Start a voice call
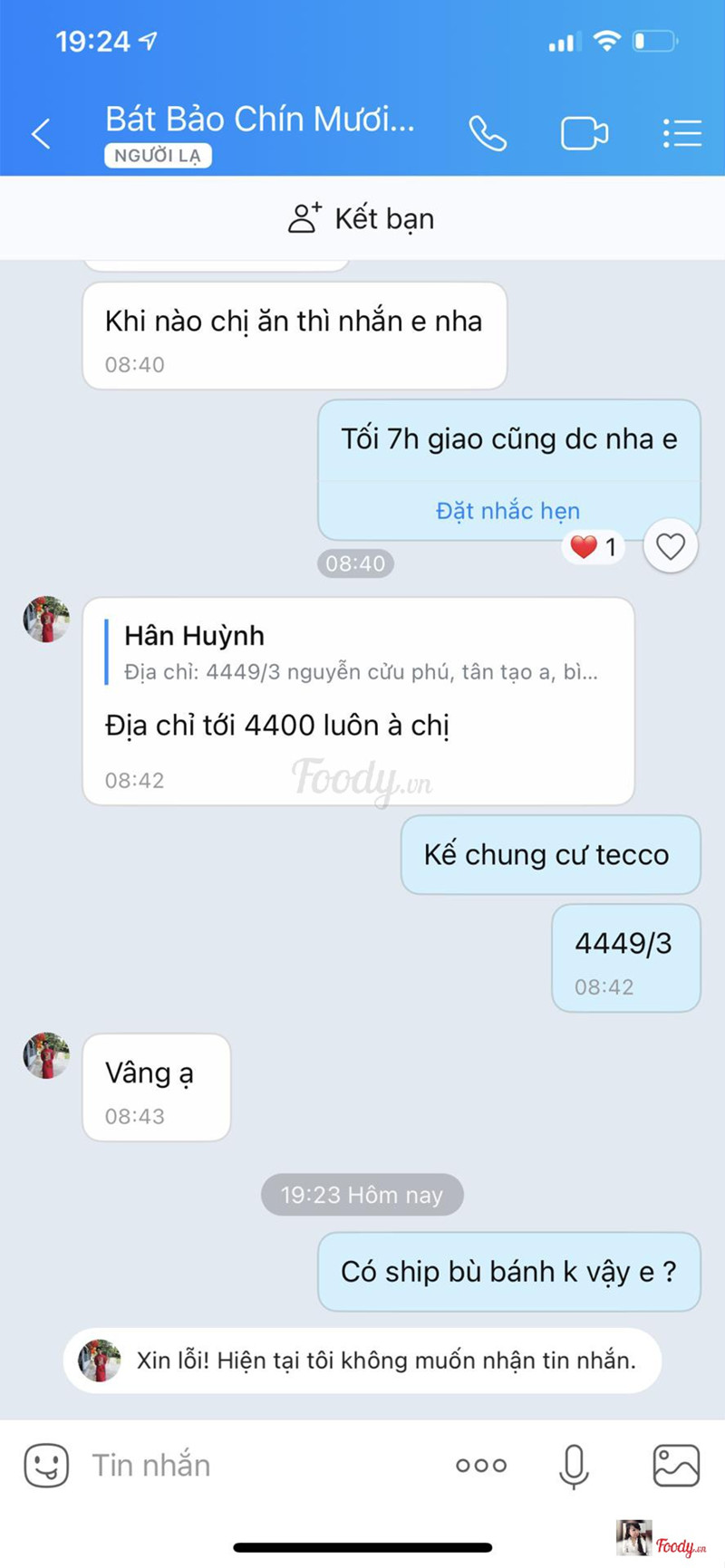The height and width of the screenshot is (1568, 725). point(487,134)
